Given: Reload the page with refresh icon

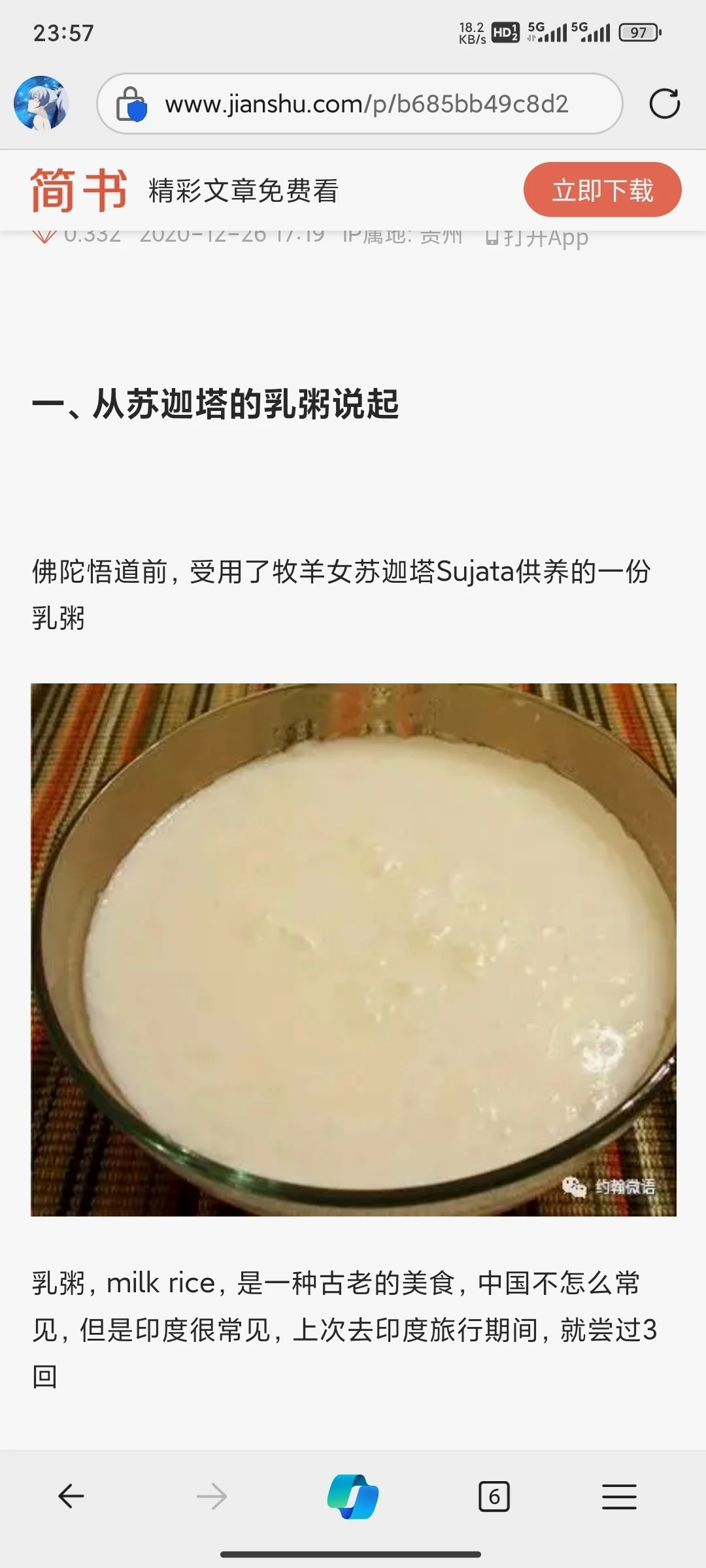Looking at the screenshot, I should click(x=664, y=104).
